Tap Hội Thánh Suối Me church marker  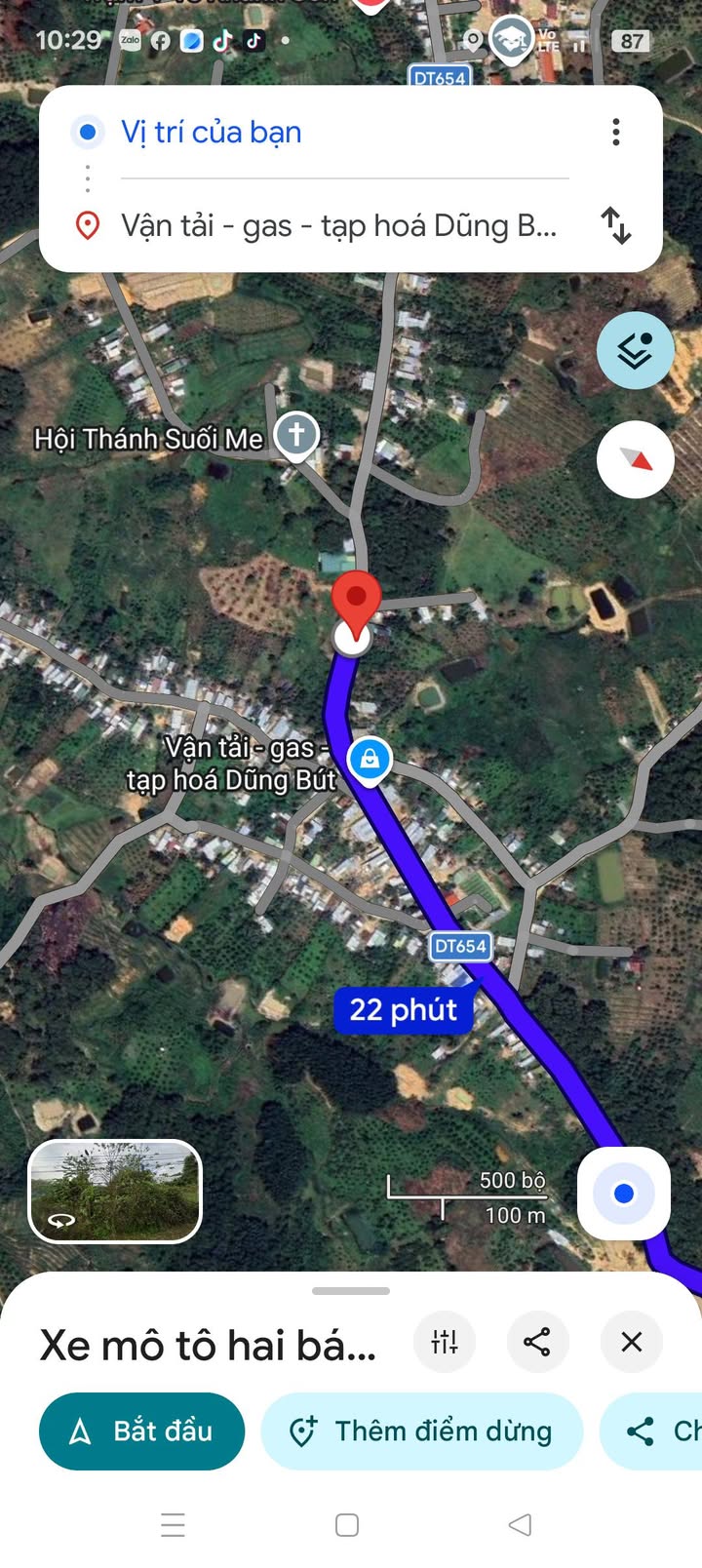coord(296,434)
